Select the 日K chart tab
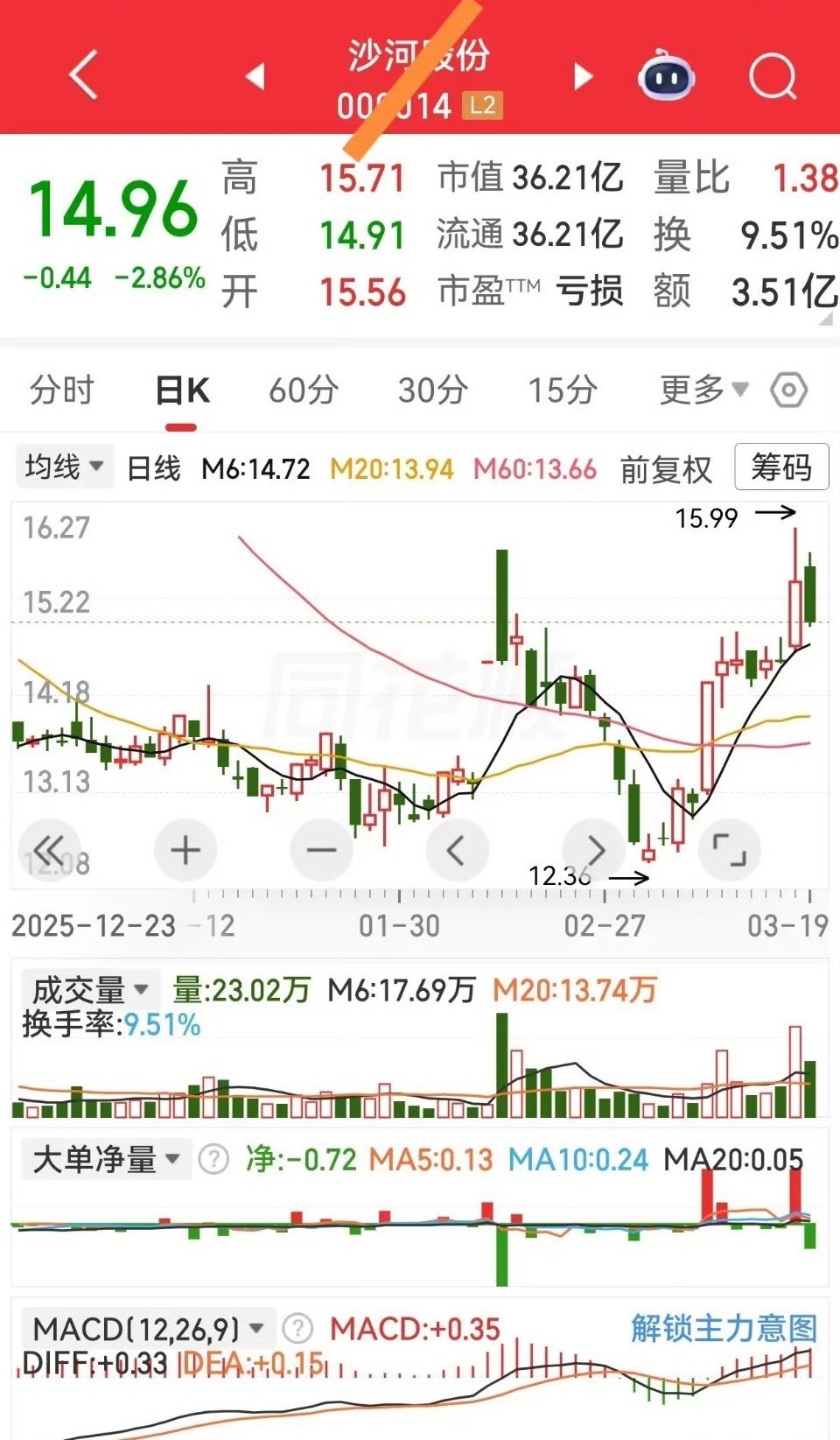This screenshot has width=840, height=1440. click(182, 390)
